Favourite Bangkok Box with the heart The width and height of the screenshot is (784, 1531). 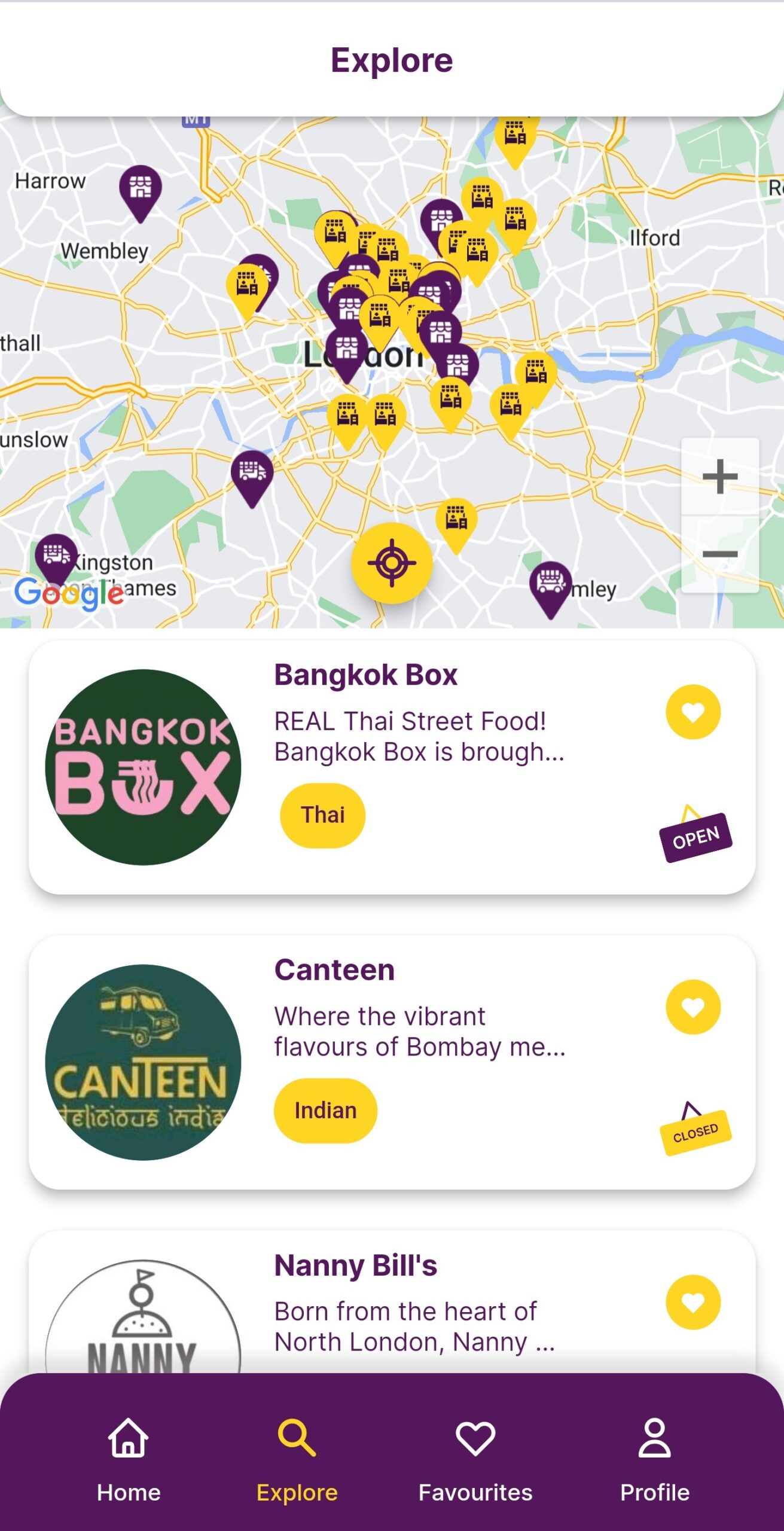693,712
